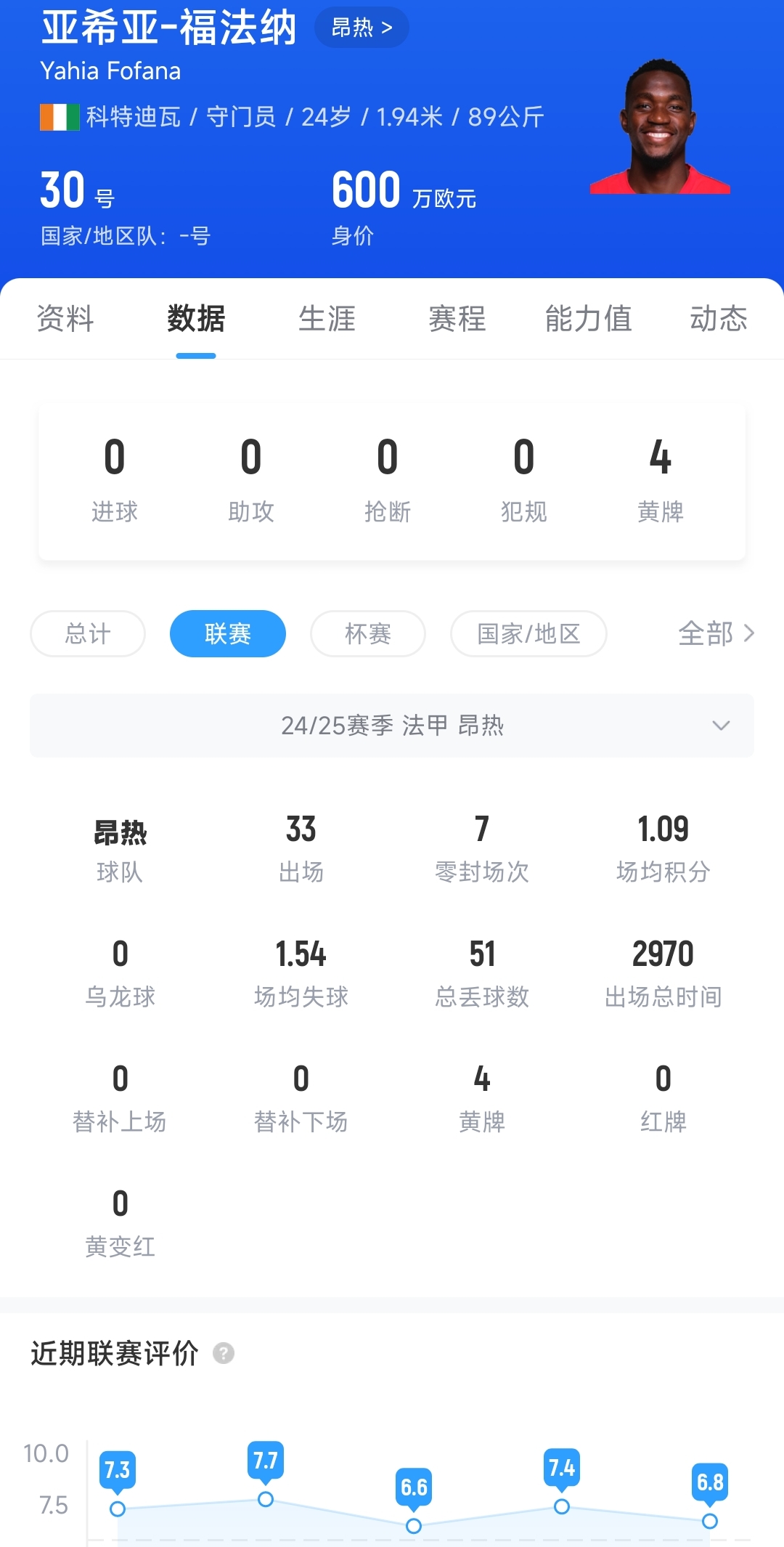Tap the 6.6 rating point on the chart

click(414, 1526)
